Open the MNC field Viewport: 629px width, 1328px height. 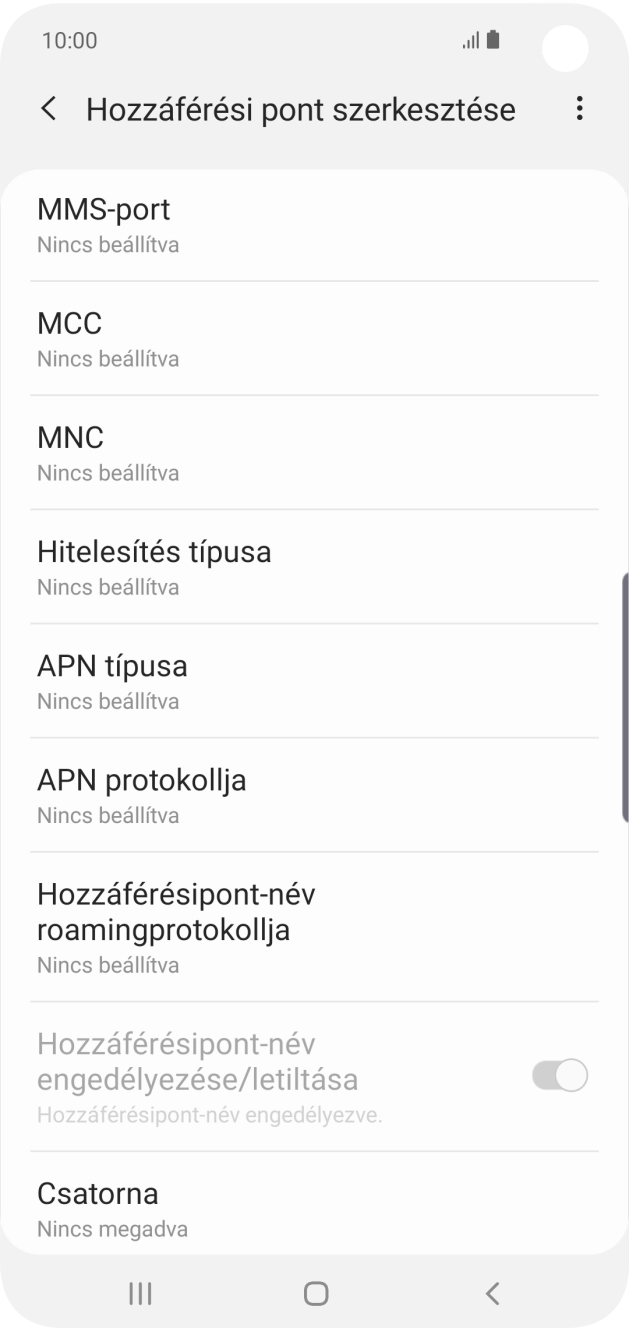point(314,453)
